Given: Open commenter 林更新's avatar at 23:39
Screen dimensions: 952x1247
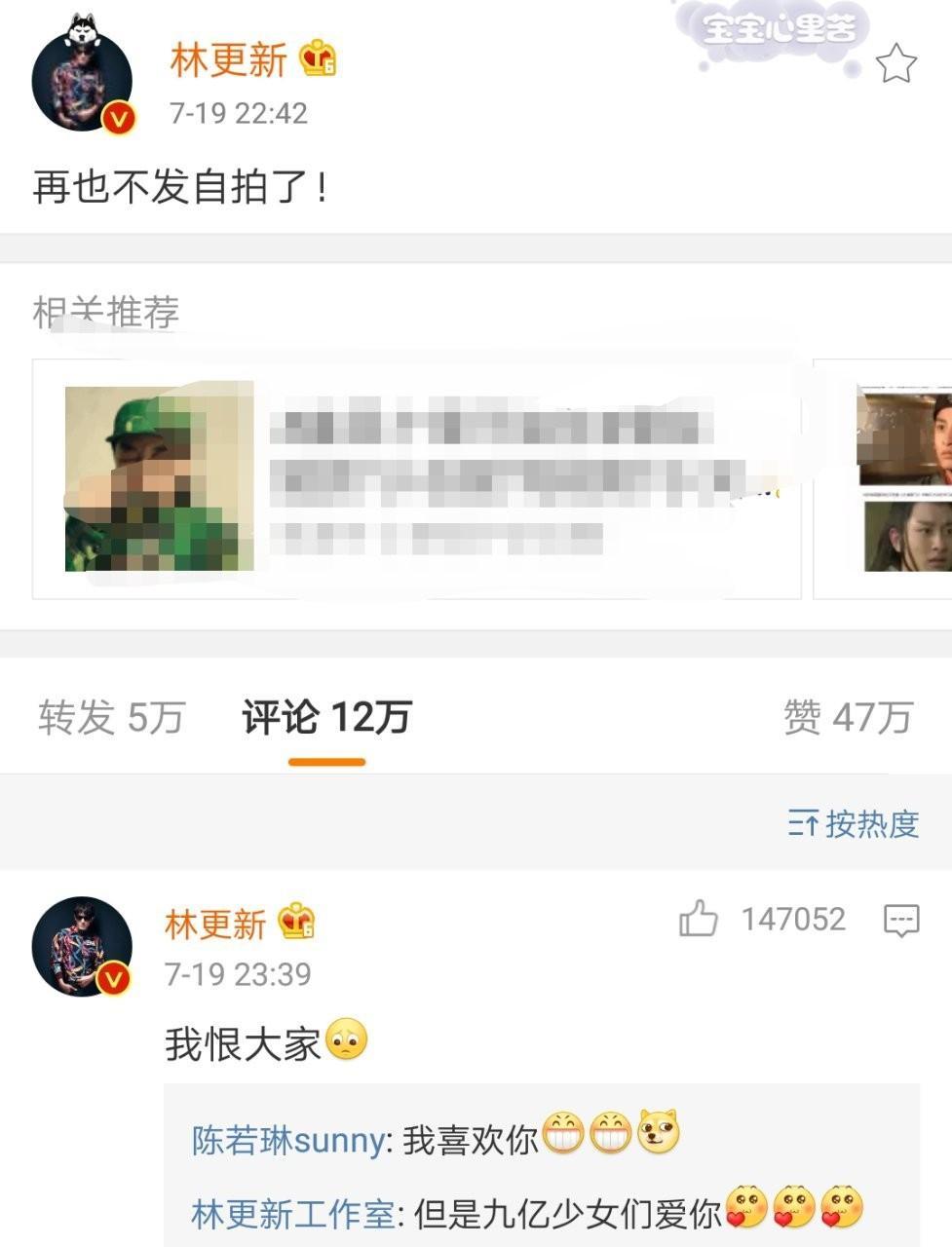Looking at the screenshot, I should coord(83,947).
